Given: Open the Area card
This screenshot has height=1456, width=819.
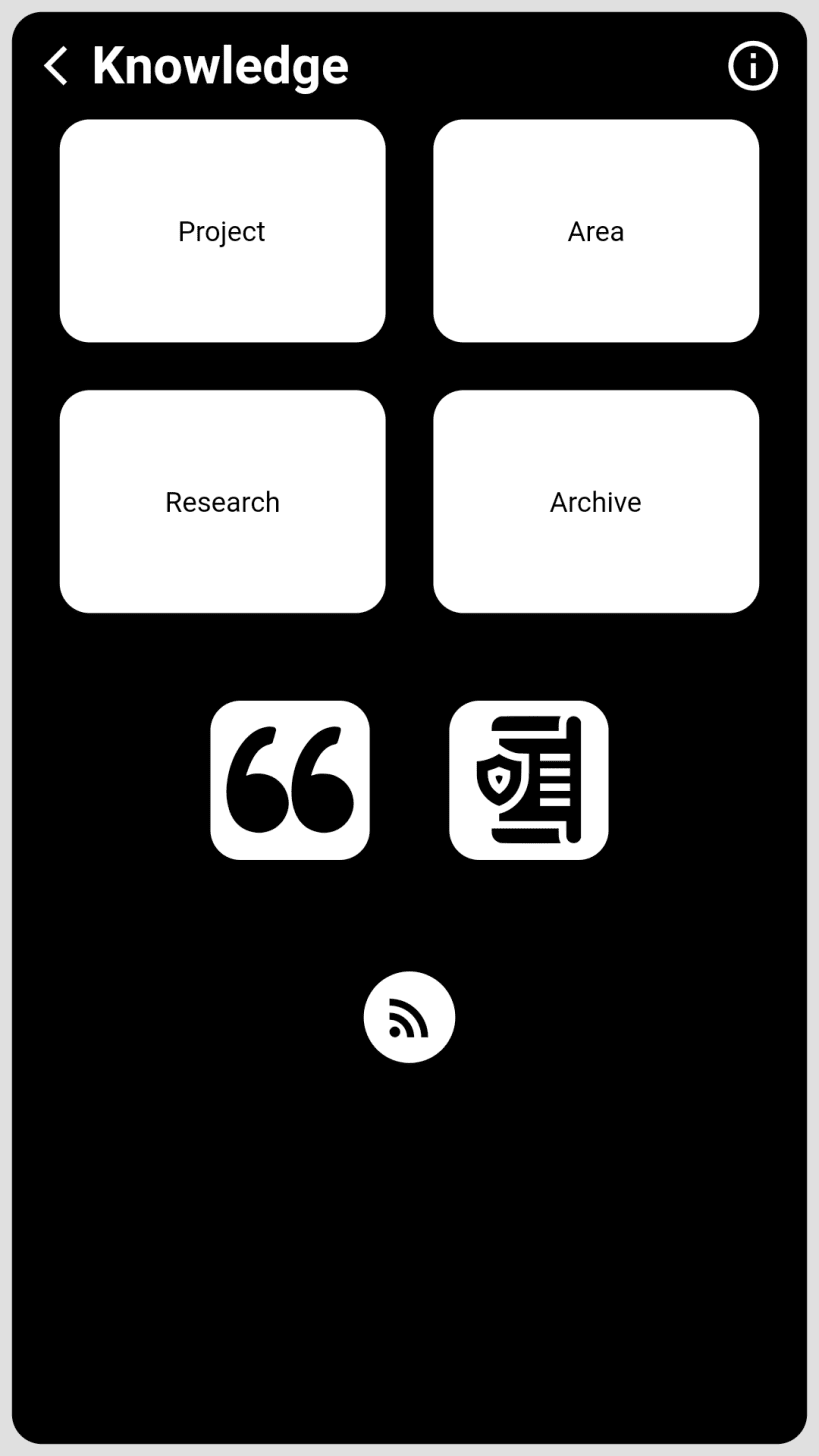Looking at the screenshot, I should coord(596,231).
